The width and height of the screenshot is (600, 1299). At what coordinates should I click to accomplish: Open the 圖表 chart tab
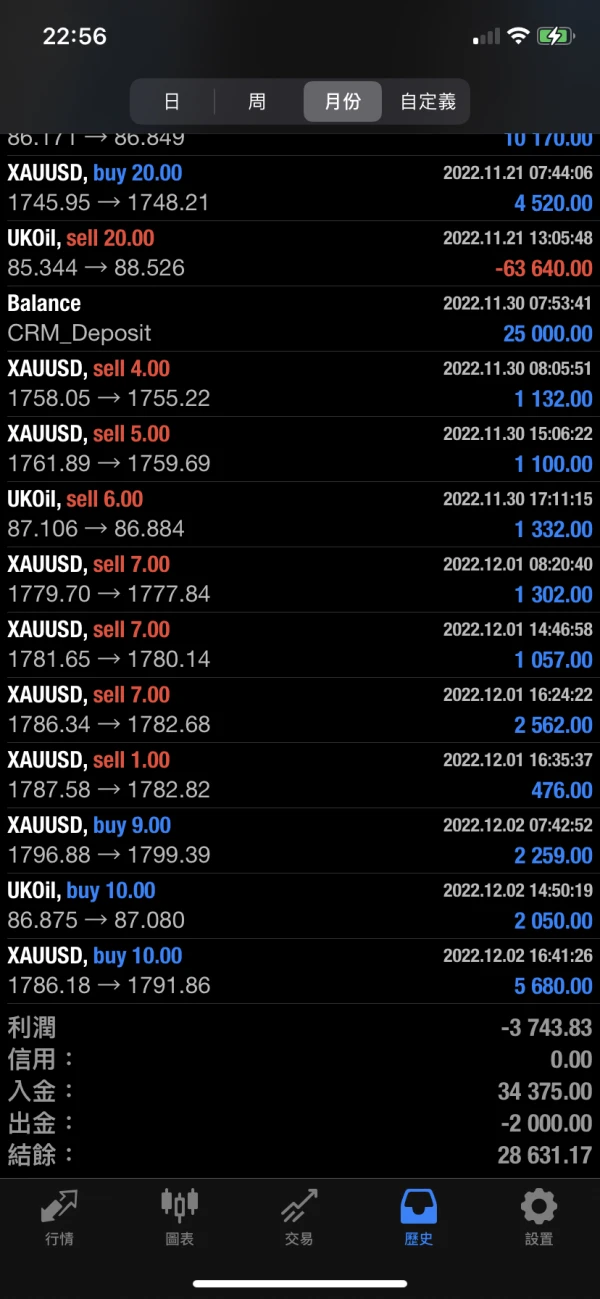coord(180,1217)
